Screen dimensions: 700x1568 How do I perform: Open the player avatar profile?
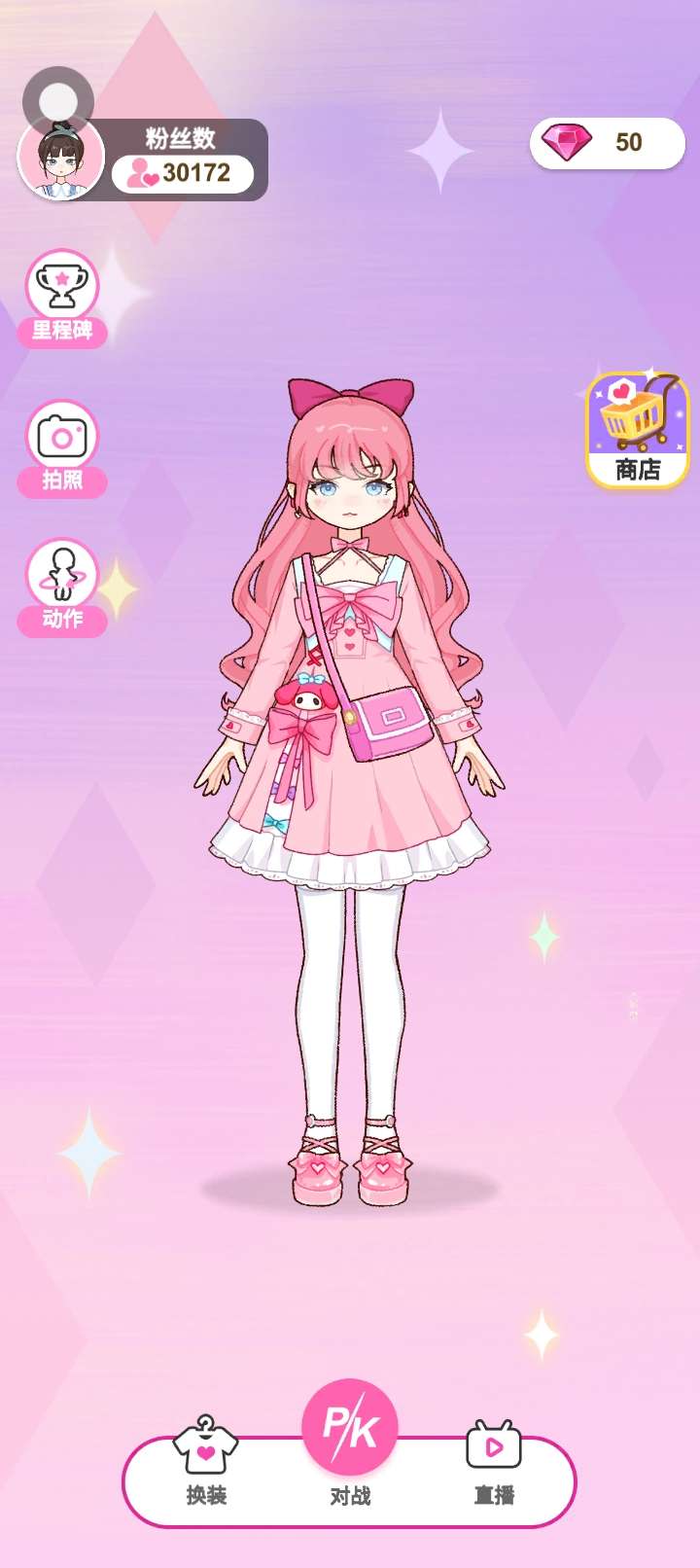(61, 160)
